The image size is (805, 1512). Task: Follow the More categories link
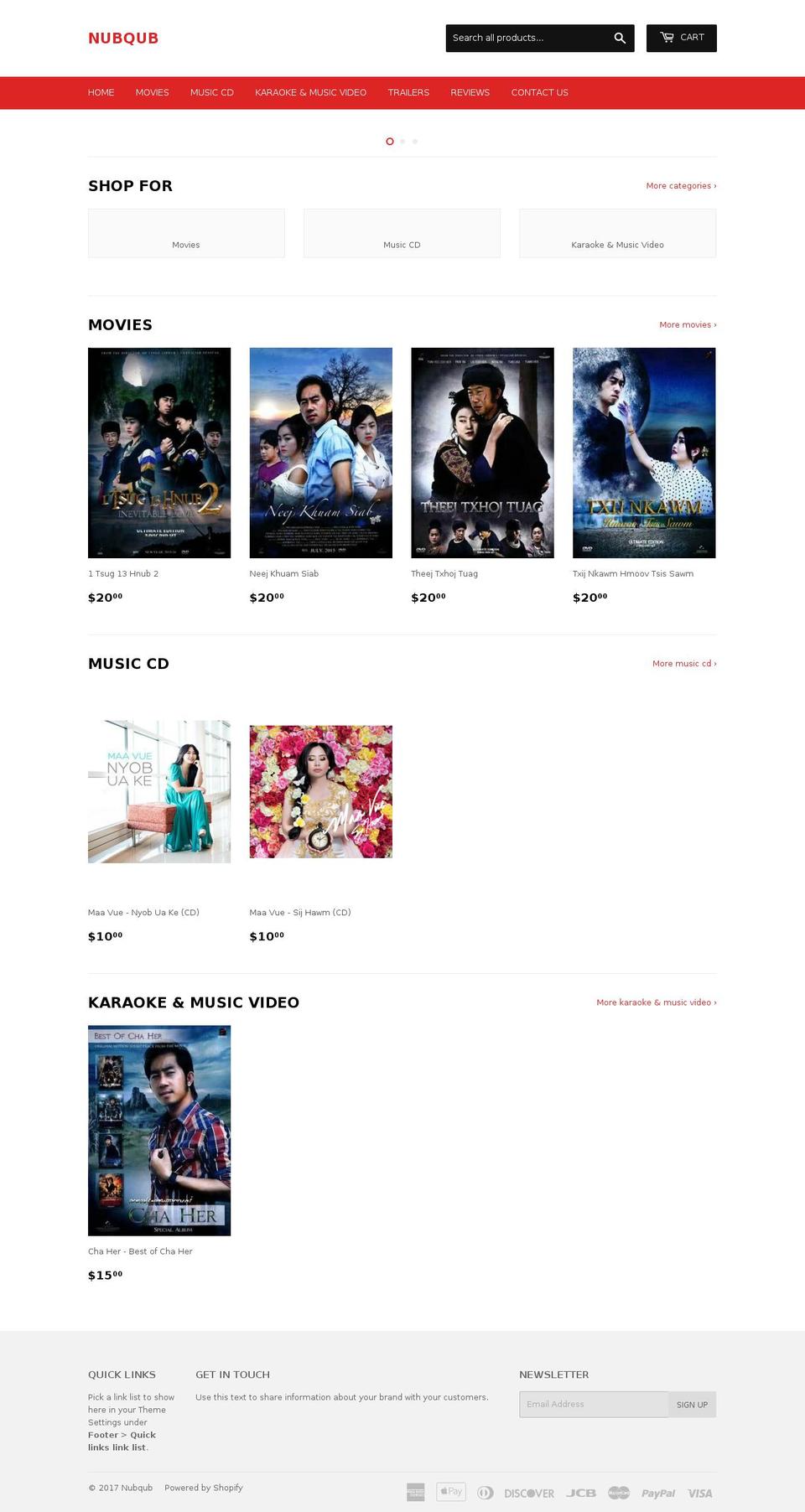pyautogui.click(x=681, y=186)
